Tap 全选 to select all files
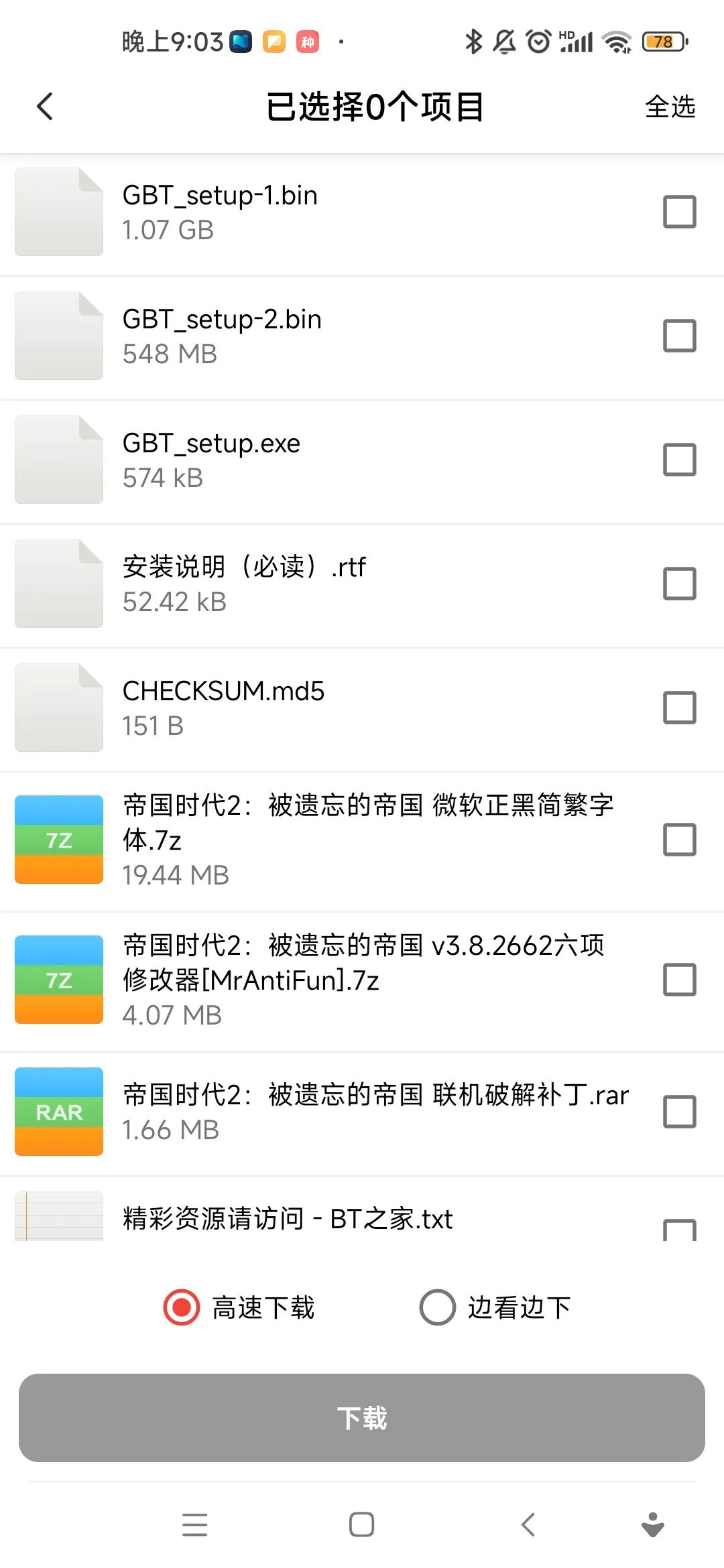This screenshot has width=724, height=1568. pos(669,107)
